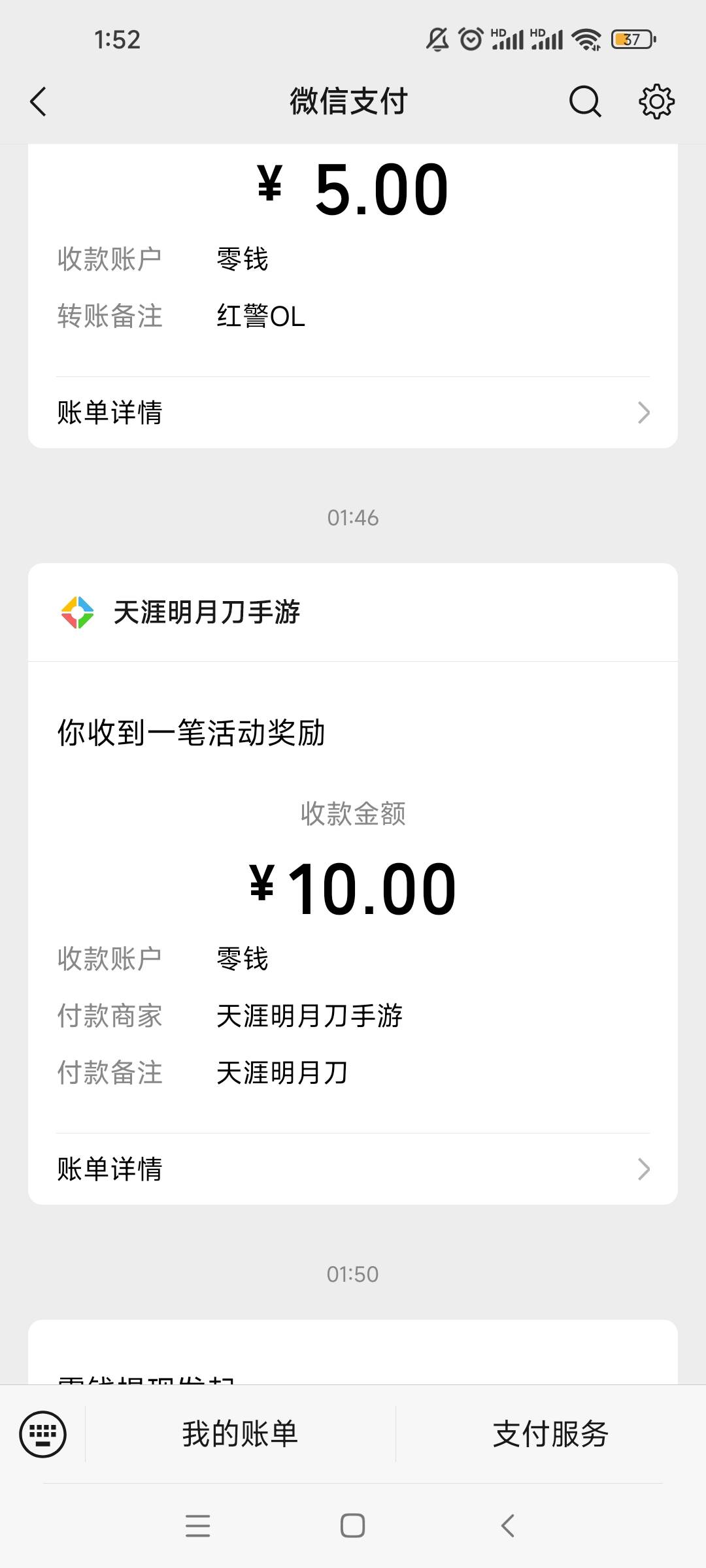View 账单详情 for the ¥10.00 reward
This screenshot has width=706, height=1568.
click(353, 1169)
